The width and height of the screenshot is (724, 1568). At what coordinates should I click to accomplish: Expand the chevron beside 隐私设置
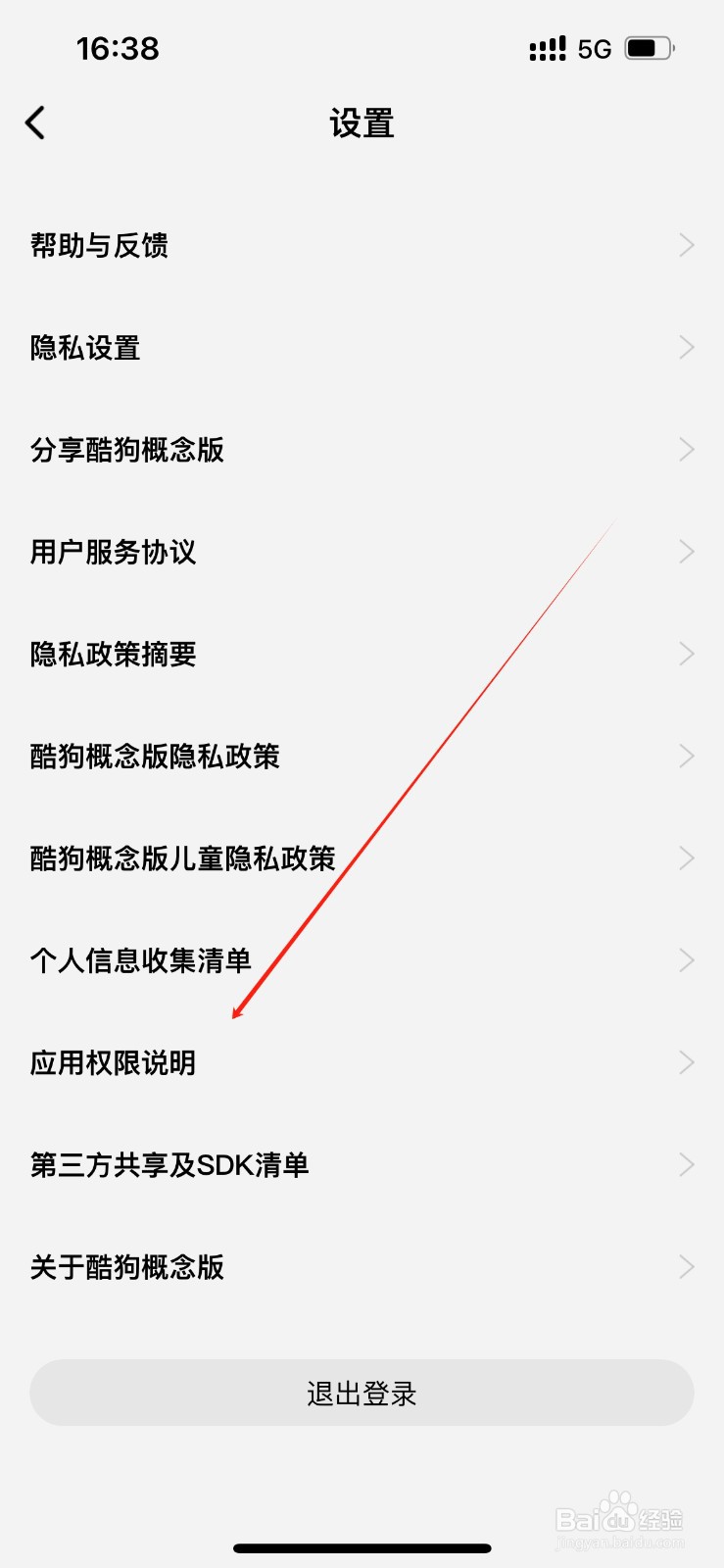pyautogui.click(x=687, y=347)
